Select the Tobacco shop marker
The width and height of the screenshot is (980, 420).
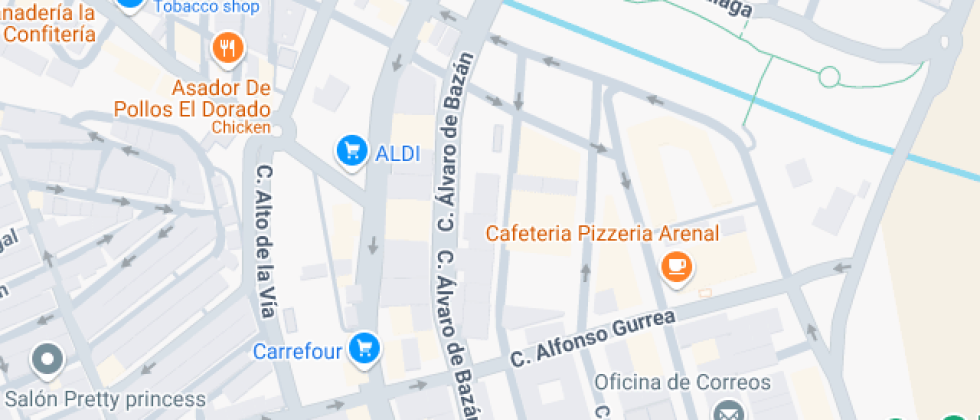tap(130, 4)
